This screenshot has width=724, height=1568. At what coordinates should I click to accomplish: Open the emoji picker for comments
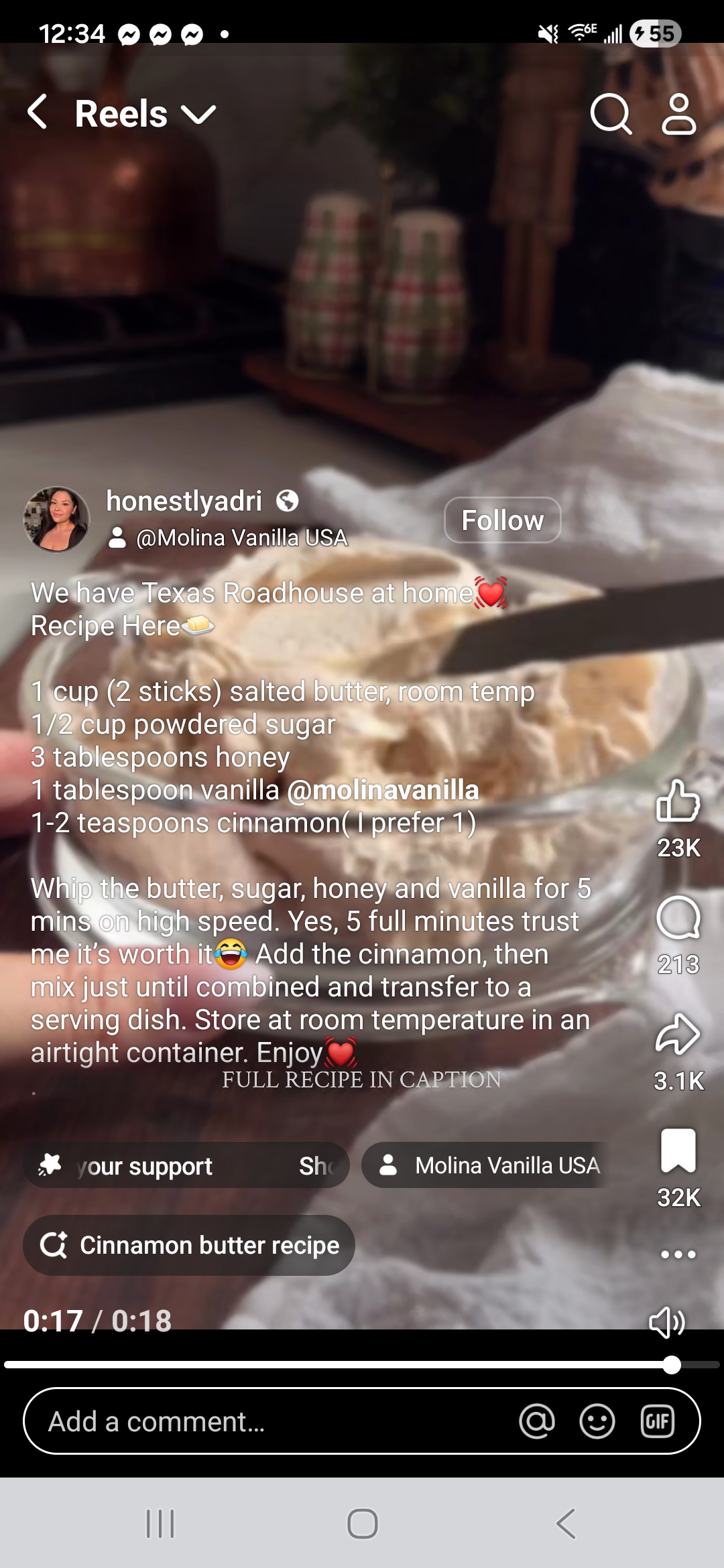597,1421
